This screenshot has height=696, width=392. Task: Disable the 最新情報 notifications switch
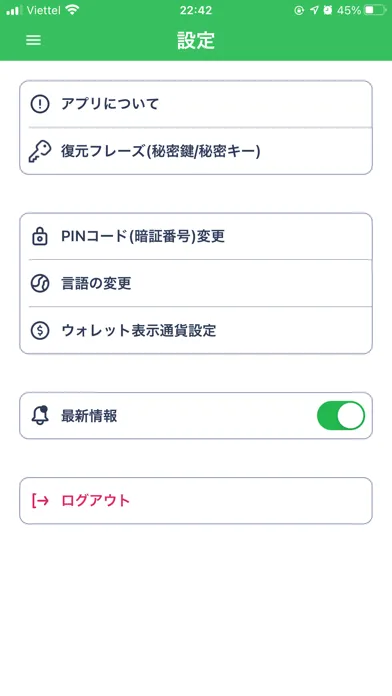coord(341,416)
